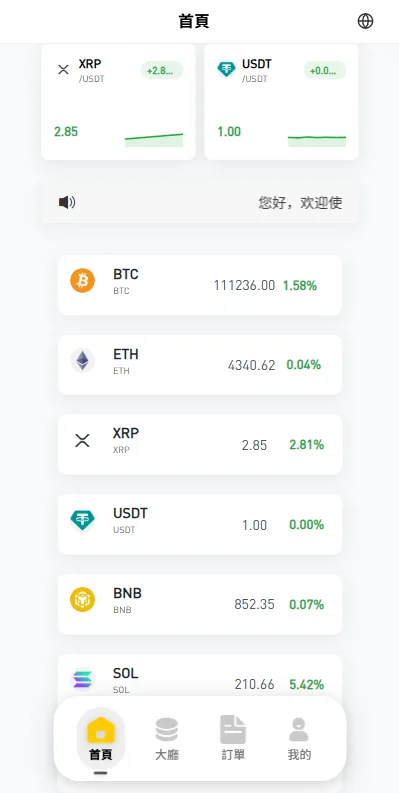View the BNB market row
The image size is (399, 793).
click(200, 604)
